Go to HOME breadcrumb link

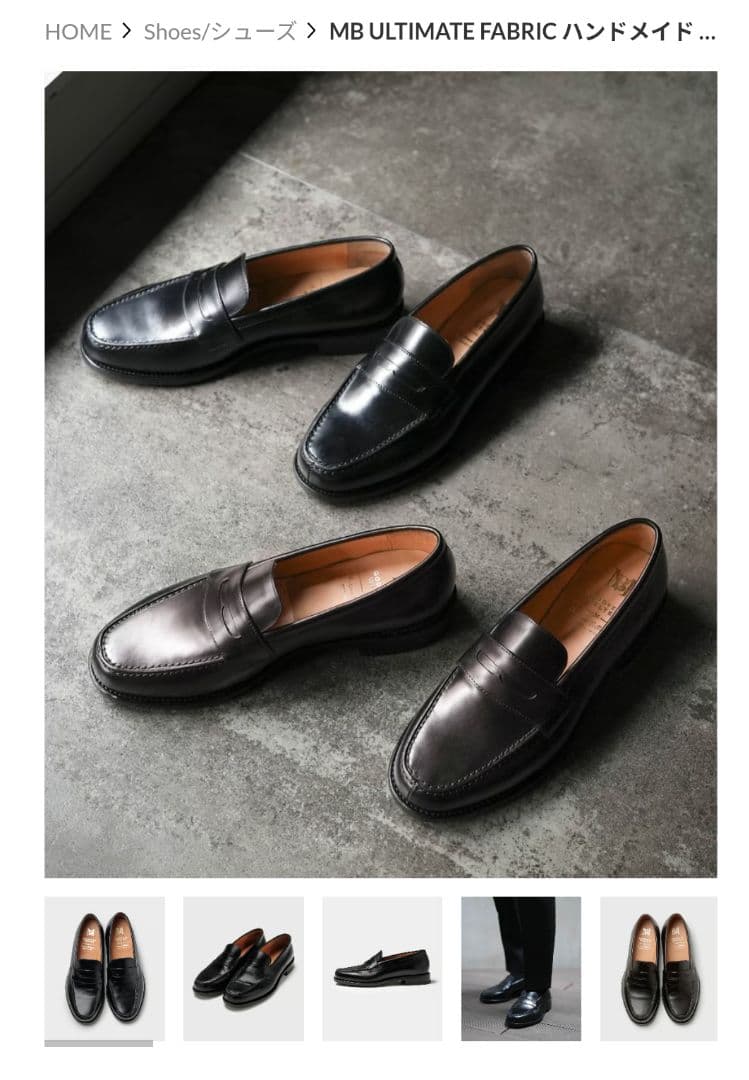[78, 31]
